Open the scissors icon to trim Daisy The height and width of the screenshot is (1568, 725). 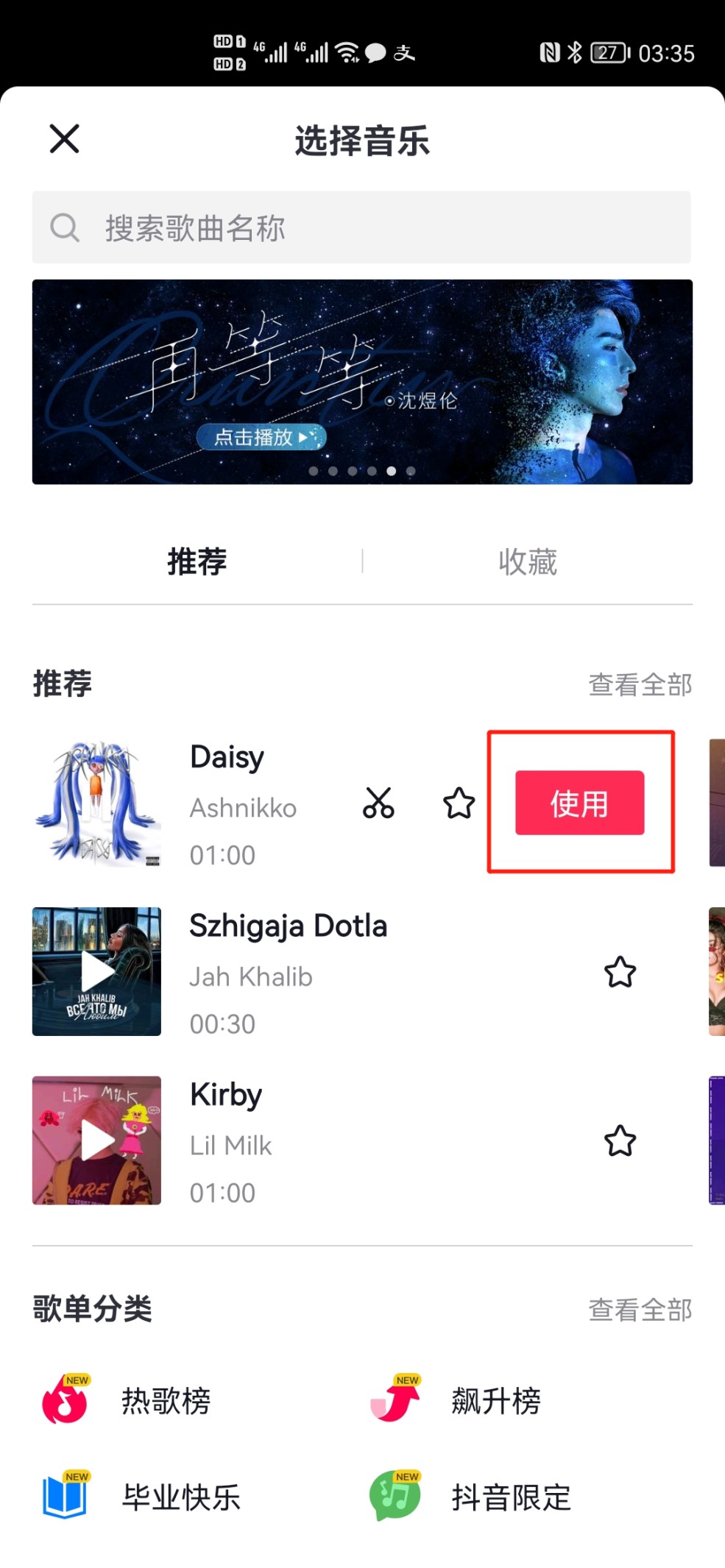click(x=378, y=803)
